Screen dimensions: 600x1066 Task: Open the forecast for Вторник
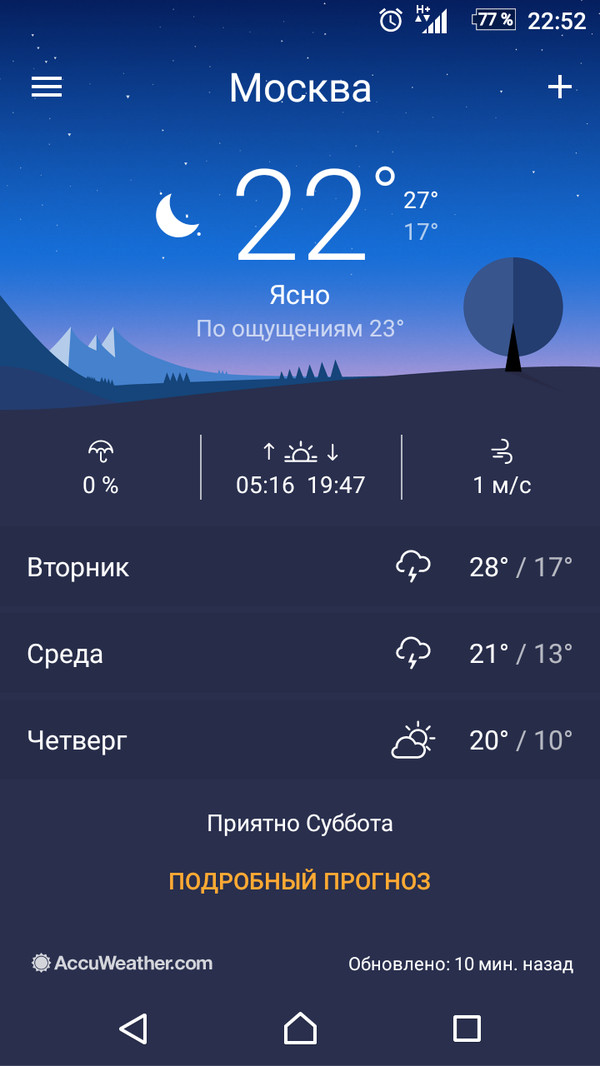[x=300, y=568]
